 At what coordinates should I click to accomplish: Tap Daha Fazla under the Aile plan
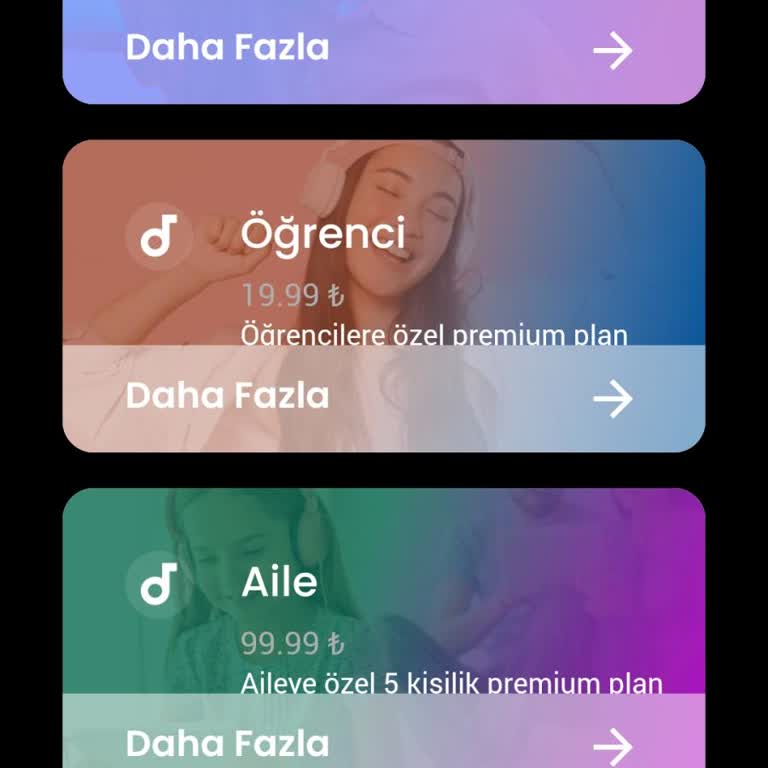[383, 742]
